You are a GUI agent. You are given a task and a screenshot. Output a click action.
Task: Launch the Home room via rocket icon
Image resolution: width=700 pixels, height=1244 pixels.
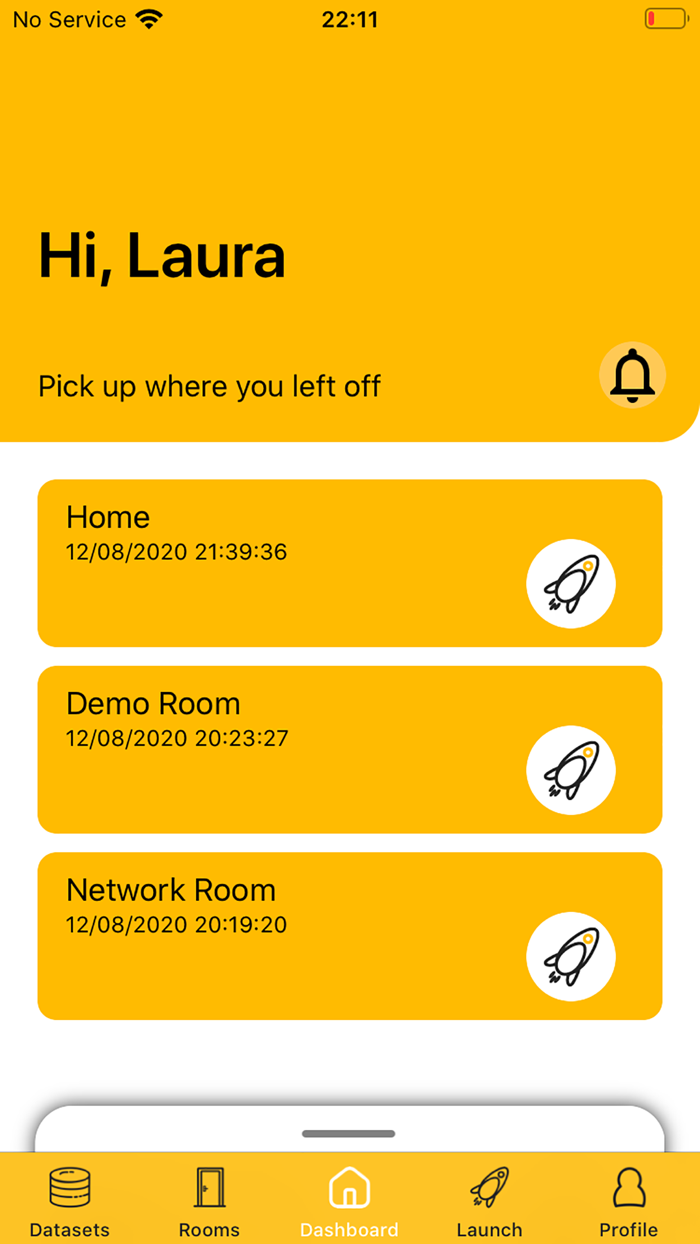pos(571,584)
